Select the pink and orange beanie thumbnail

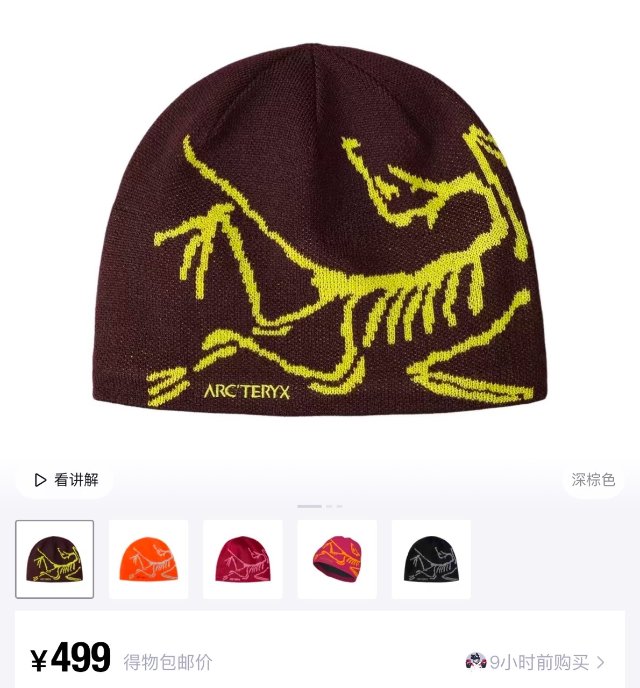pos(337,559)
